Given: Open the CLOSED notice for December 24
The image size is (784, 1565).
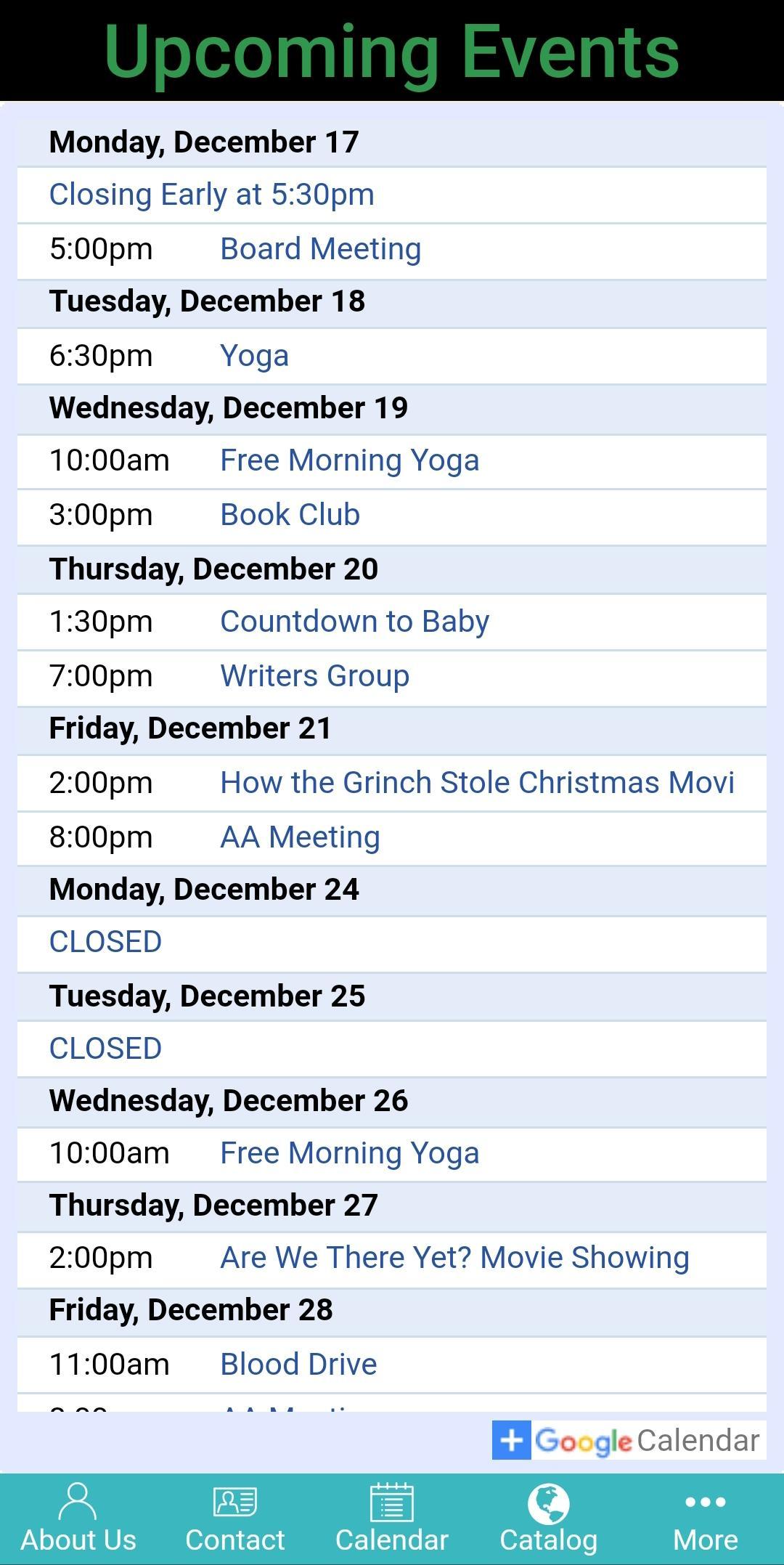Looking at the screenshot, I should click(106, 942).
